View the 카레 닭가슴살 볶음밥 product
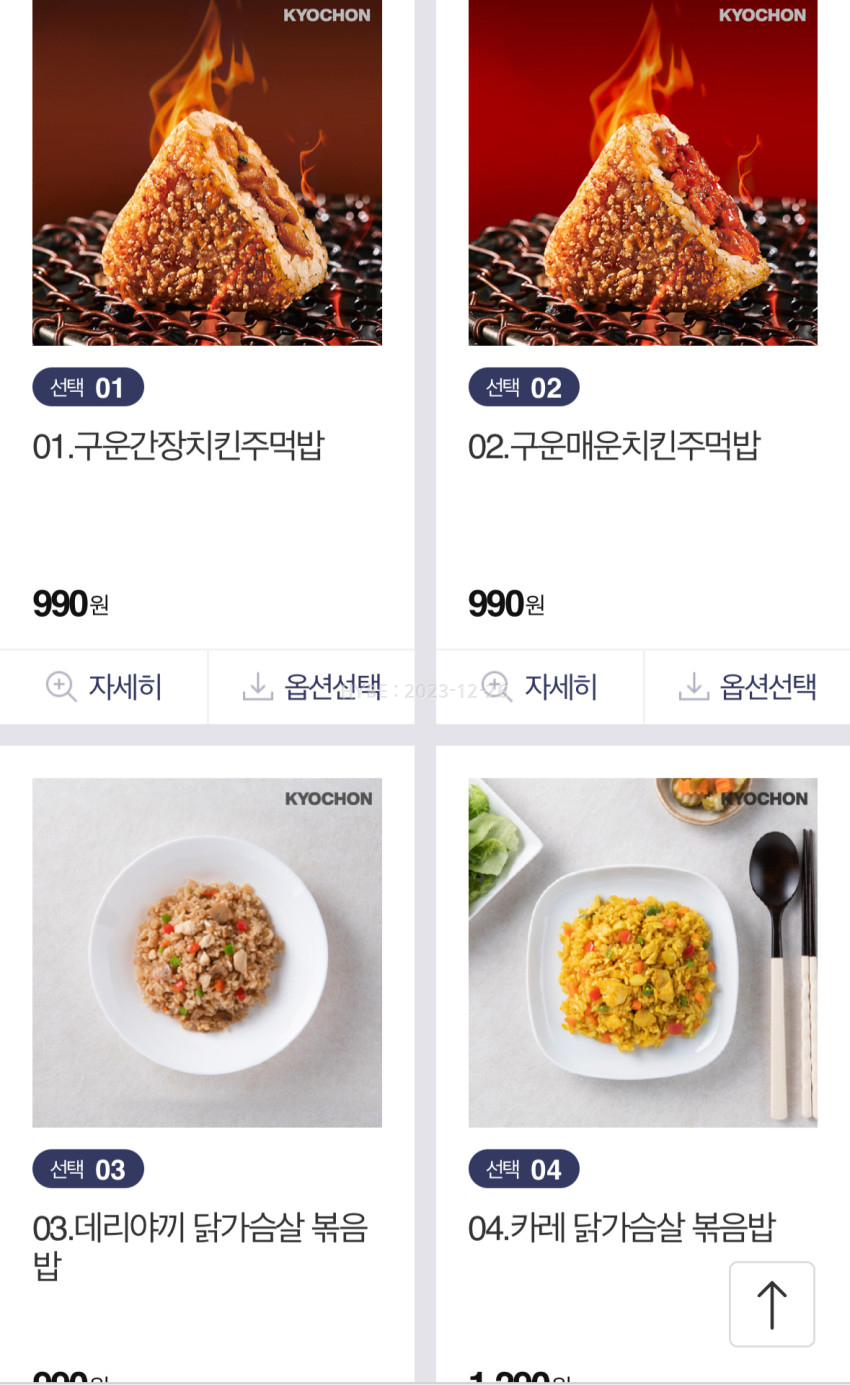This screenshot has height=1385, width=850. (x=642, y=952)
